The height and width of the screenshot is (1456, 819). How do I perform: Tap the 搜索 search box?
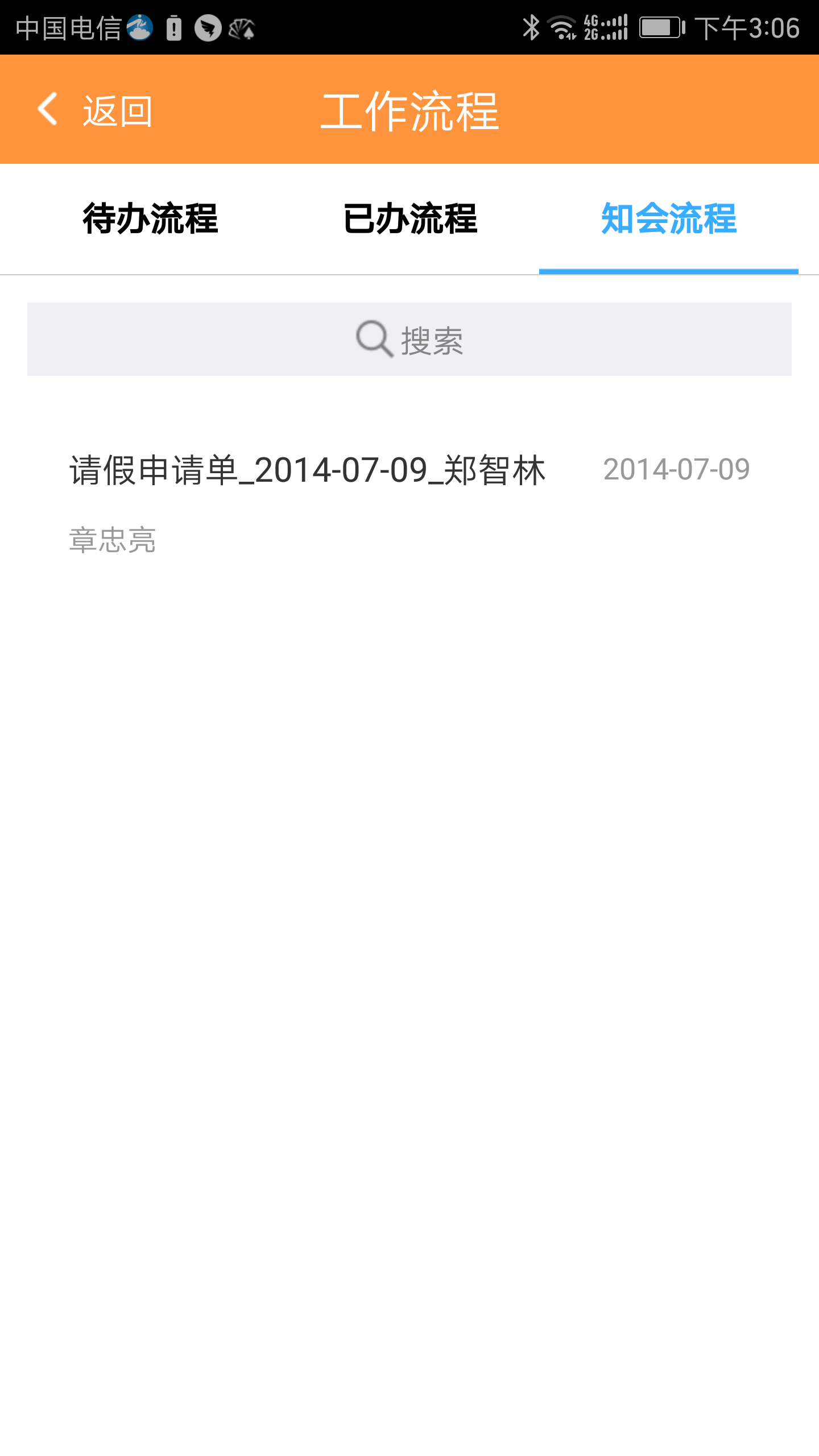coord(409,340)
